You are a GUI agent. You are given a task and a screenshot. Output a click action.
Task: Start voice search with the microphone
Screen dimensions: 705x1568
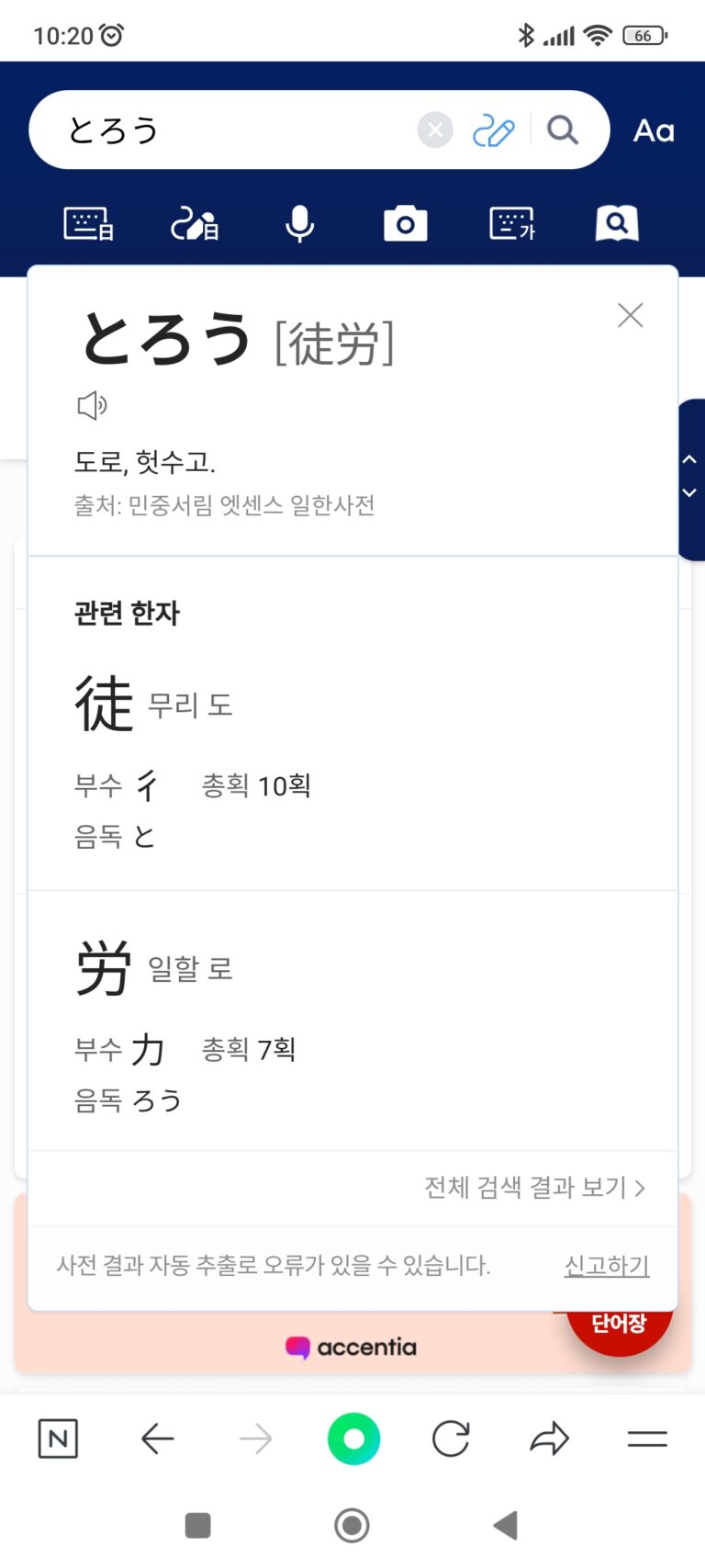click(x=299, y=223)
